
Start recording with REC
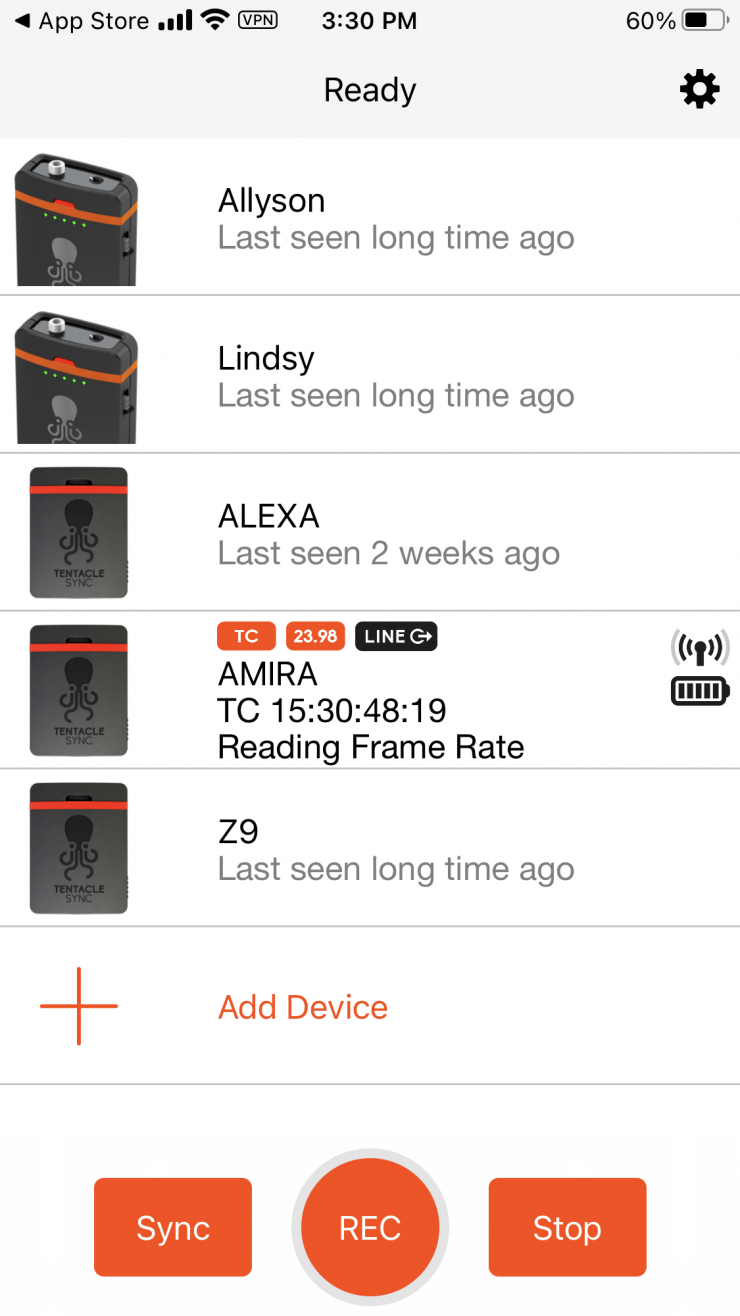pyautogui.click(x=370, y=1227)
